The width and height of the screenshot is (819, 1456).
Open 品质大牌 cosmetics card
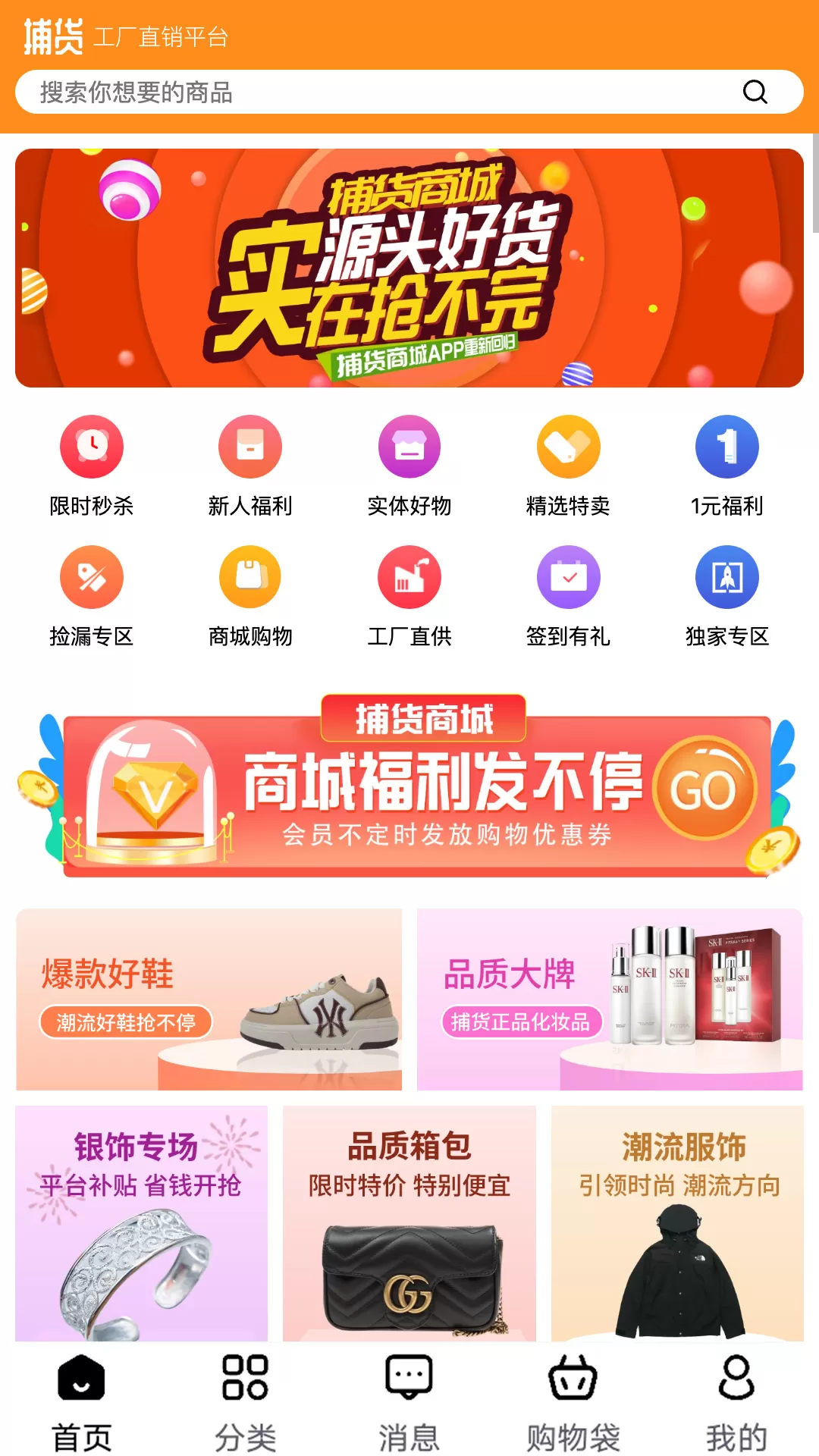(x=610, y=999)
